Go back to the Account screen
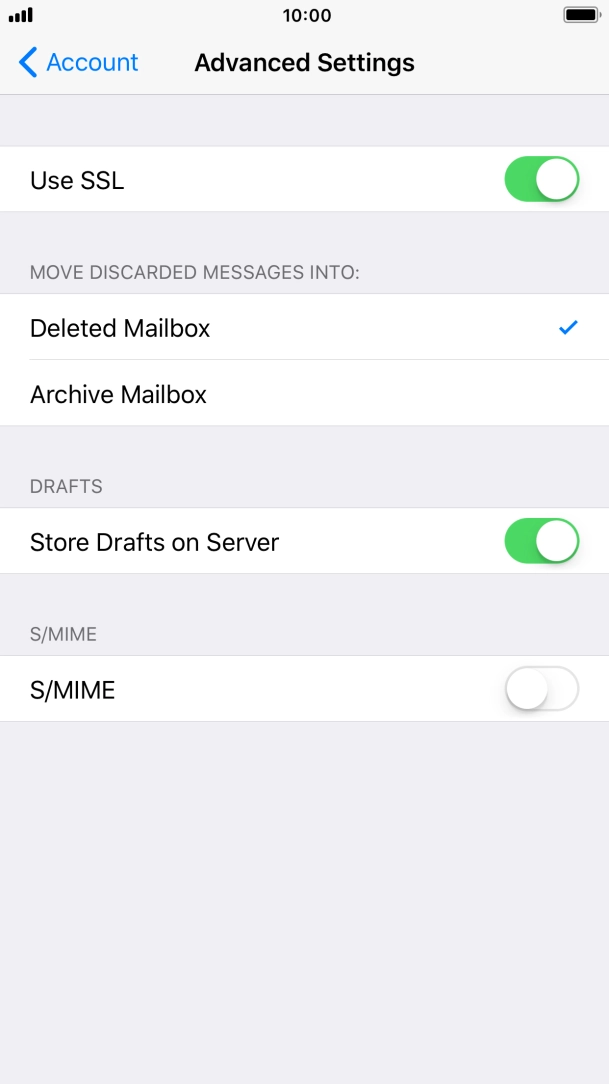This screenshot has width=609, height=1084. pos(78,63)
